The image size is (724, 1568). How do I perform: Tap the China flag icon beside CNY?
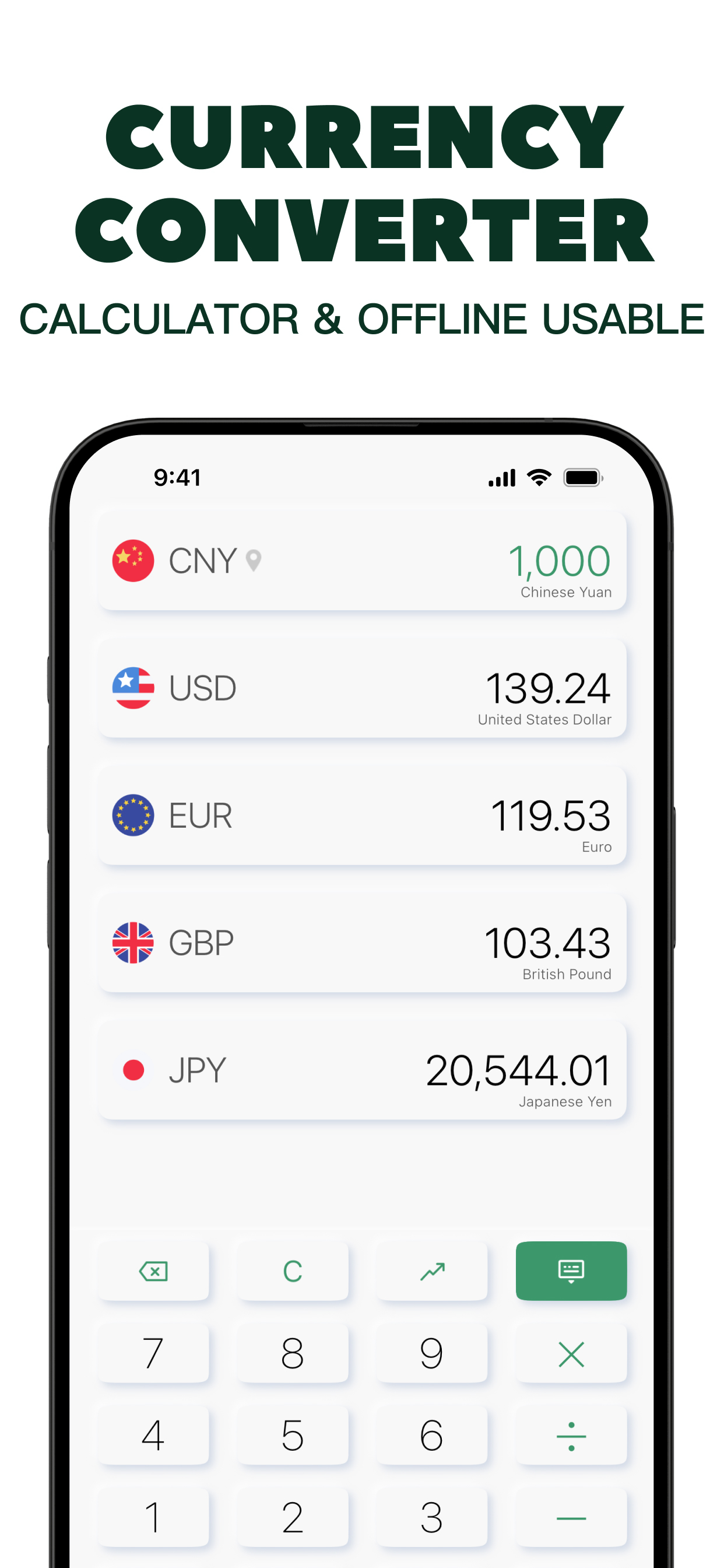(133, 561)
